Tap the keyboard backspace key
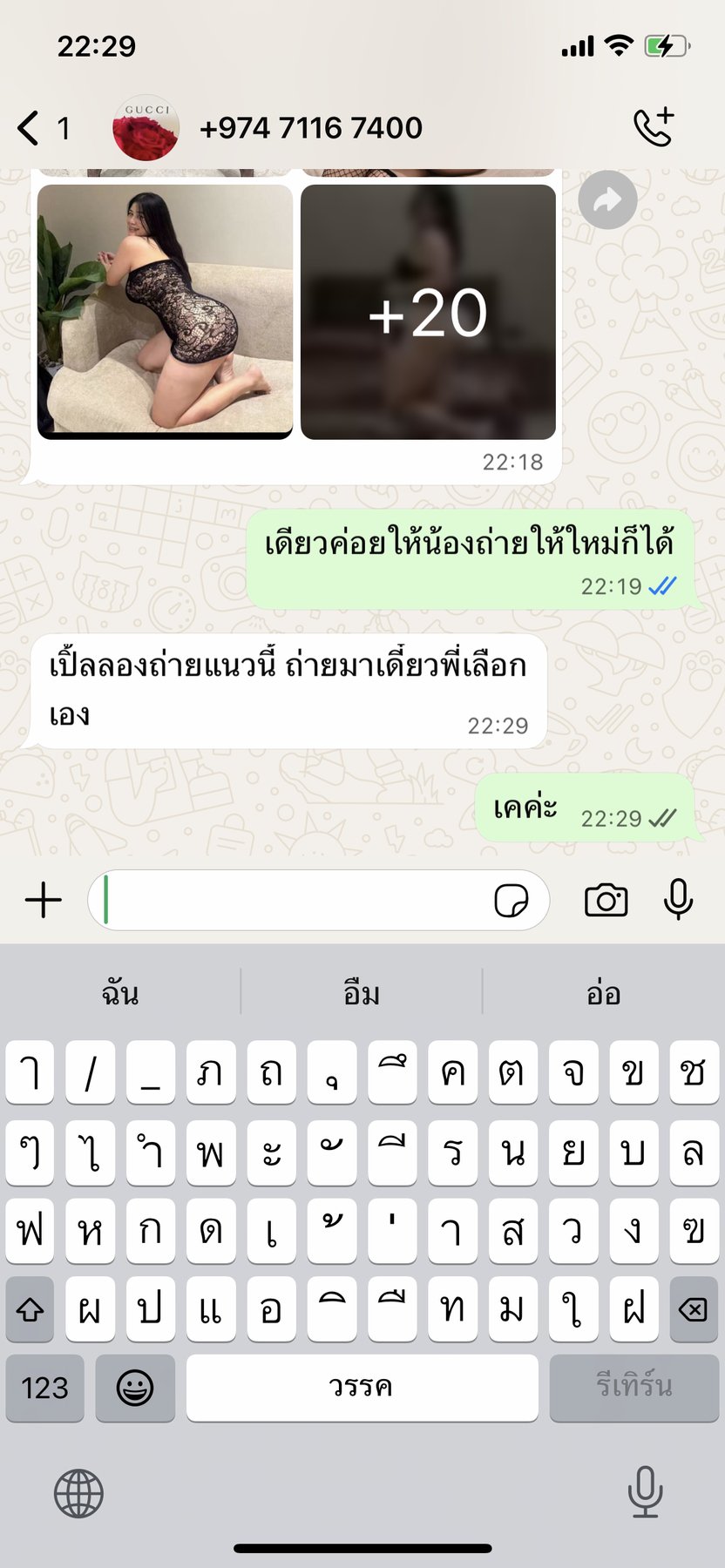 click(x=694, y=1308)
